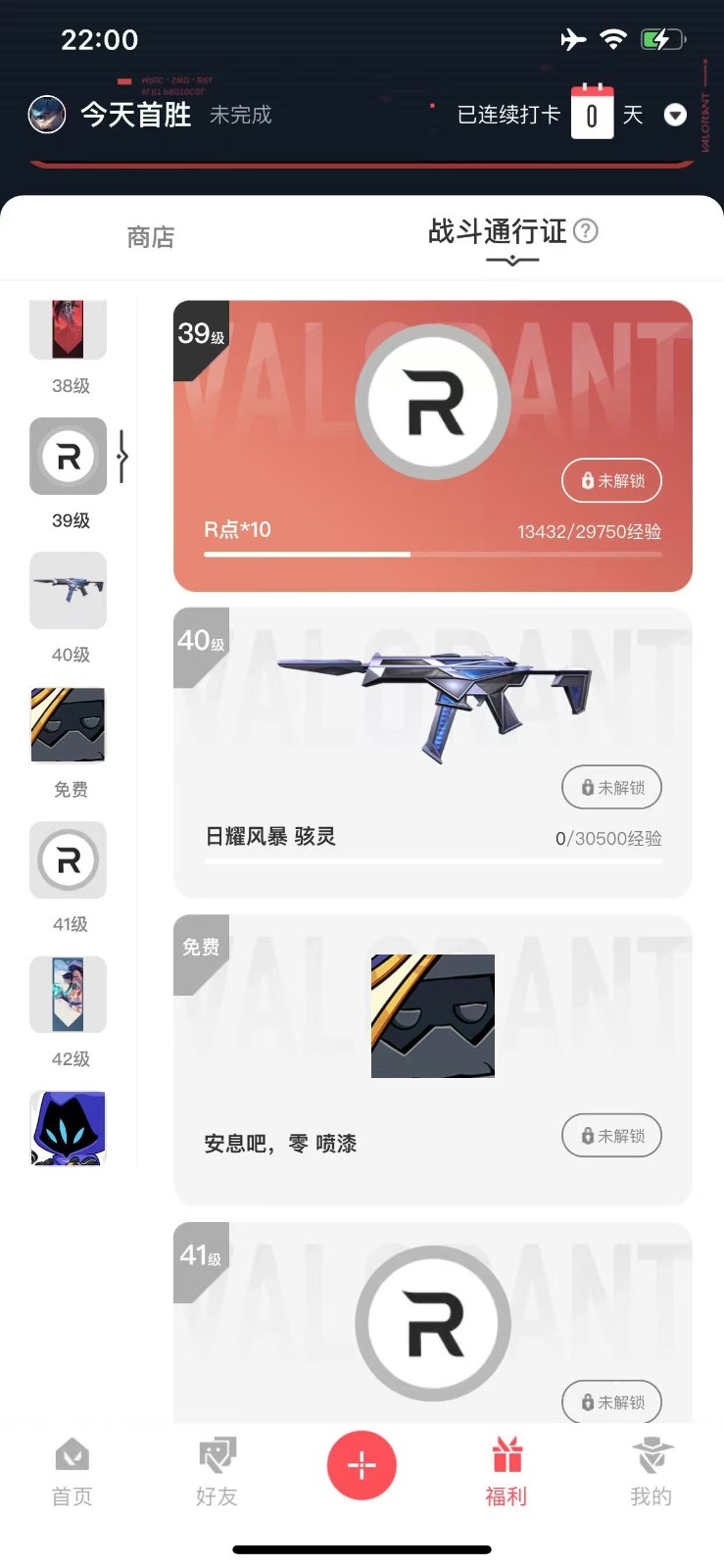Go to the 首页 tab
The height and width of the screenshot is (1568, 724).
(72, 1472)
